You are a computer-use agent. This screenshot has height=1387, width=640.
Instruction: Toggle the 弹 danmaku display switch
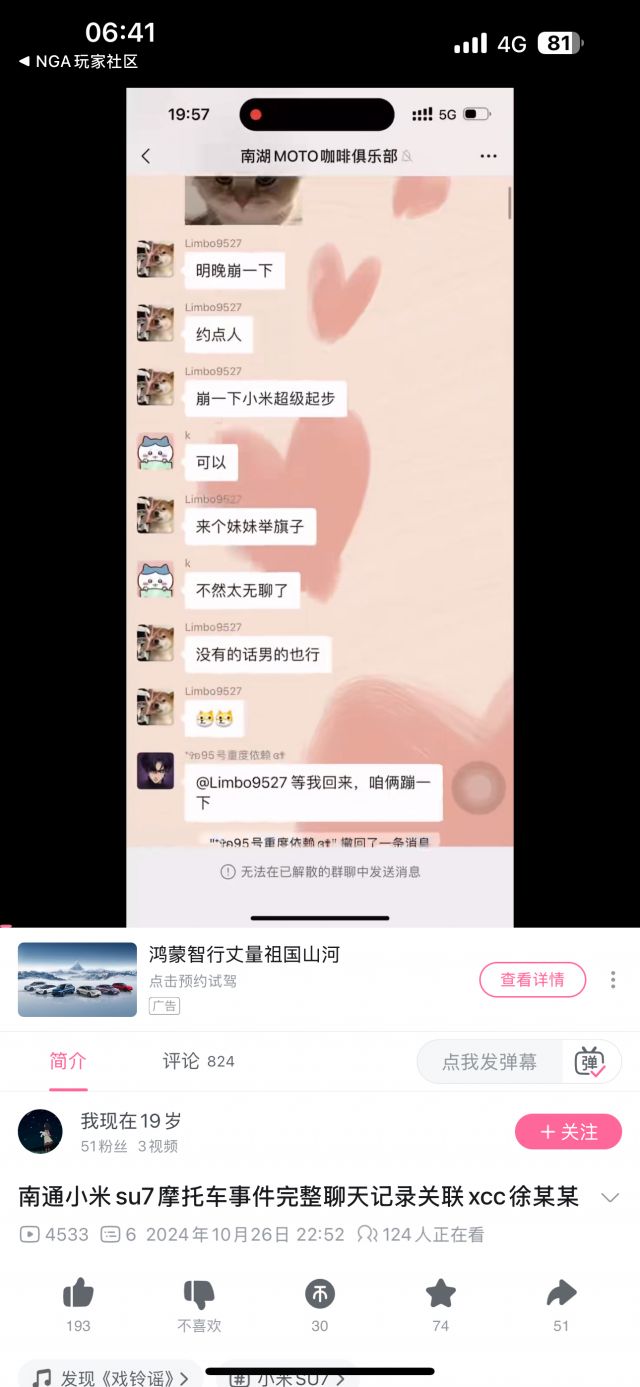click(x=591, y=1062)
